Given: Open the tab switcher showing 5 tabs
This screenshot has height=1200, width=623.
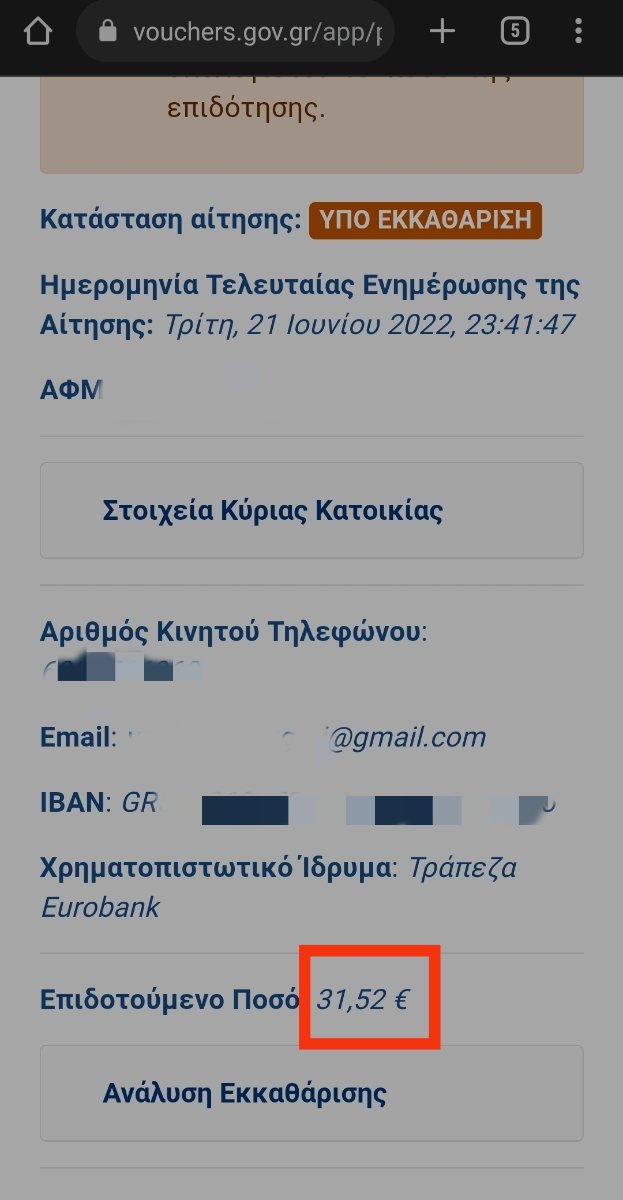Looking at the screenshot, I should (514, 32).
